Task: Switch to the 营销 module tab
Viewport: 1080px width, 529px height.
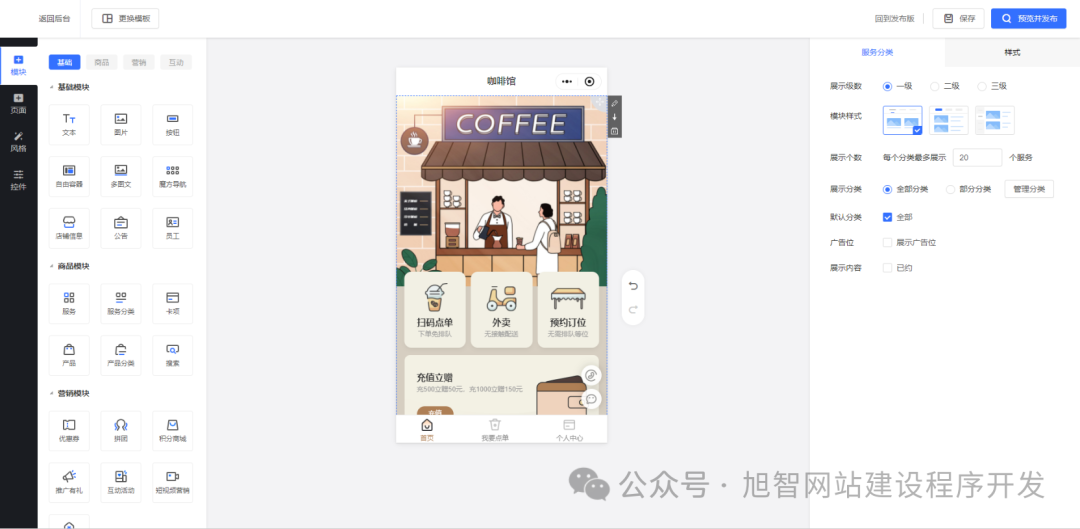Action: pyautogui.click(x=138, y=62)
